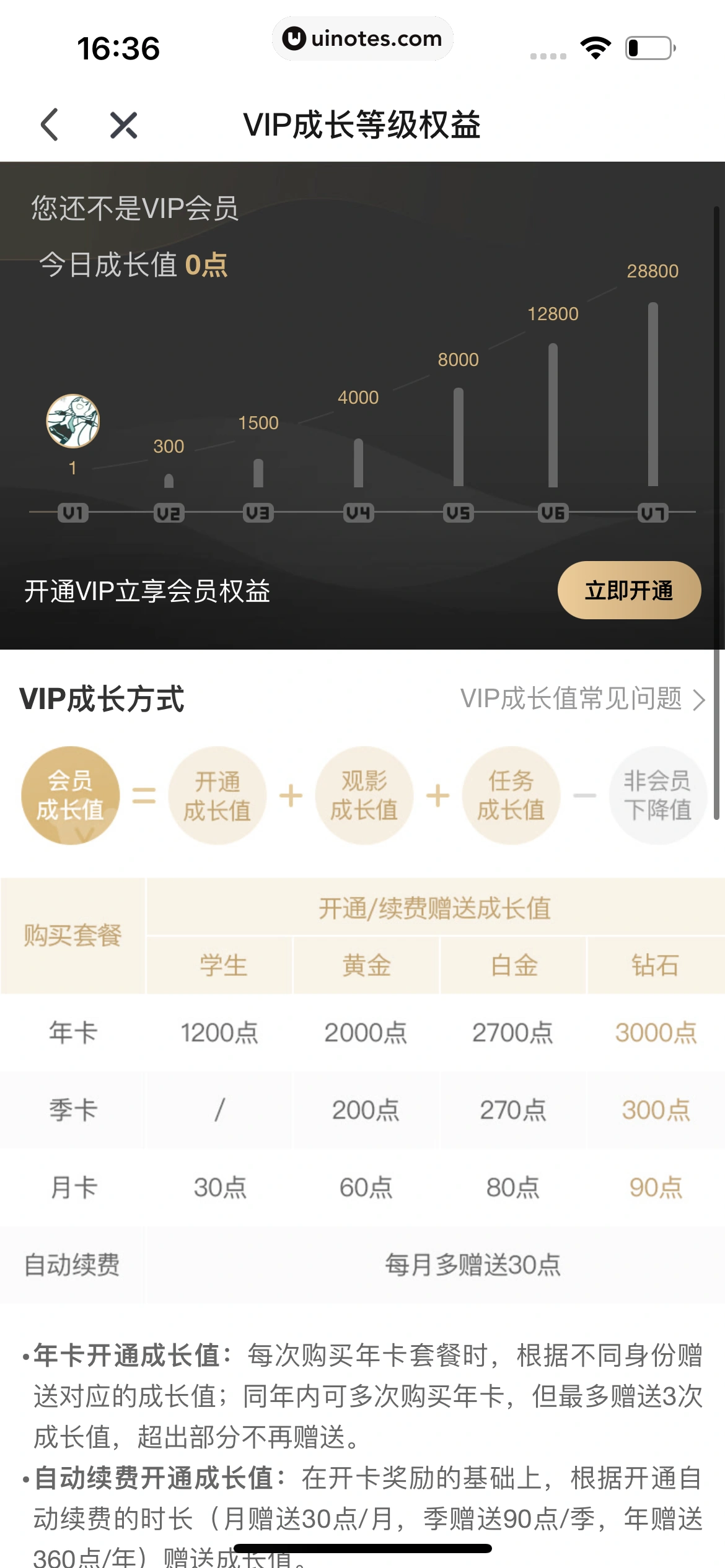Screen dimensions: 725x1568
Task: Switch to the 观影成长值 circle
Action: [x=364, y=795]
